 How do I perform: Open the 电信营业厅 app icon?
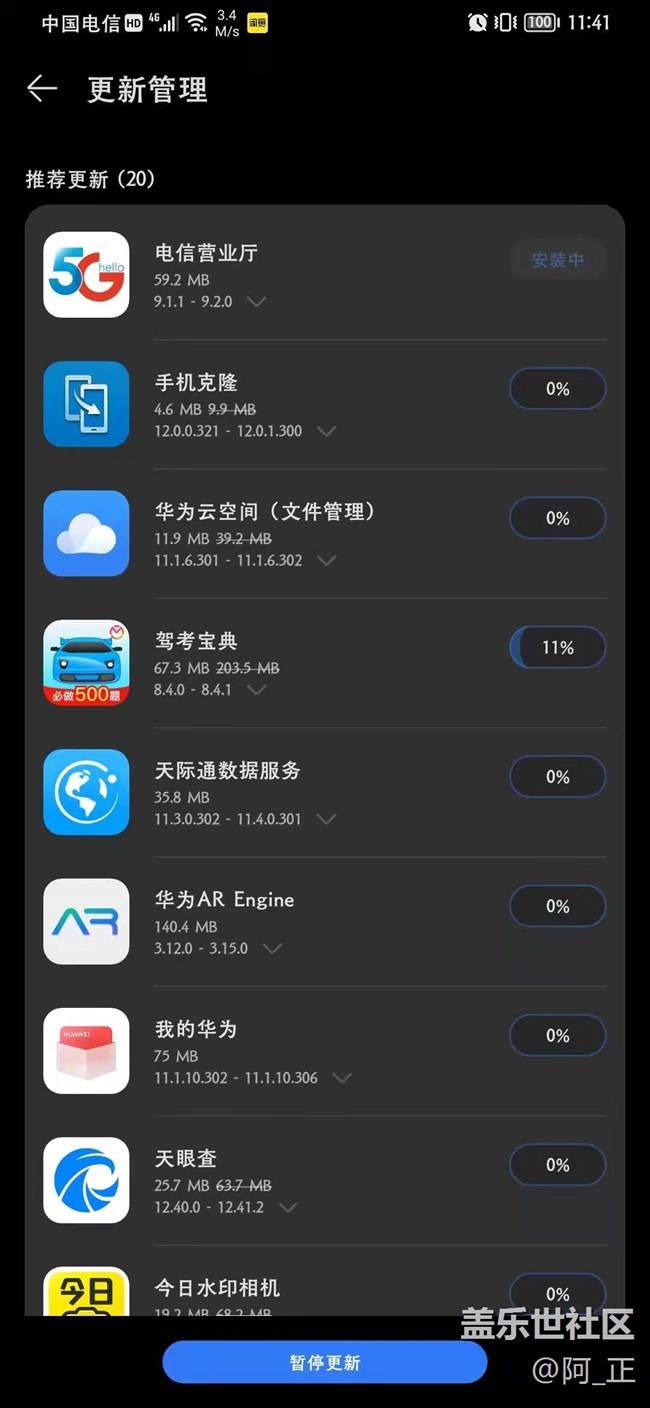pos(86,275)
